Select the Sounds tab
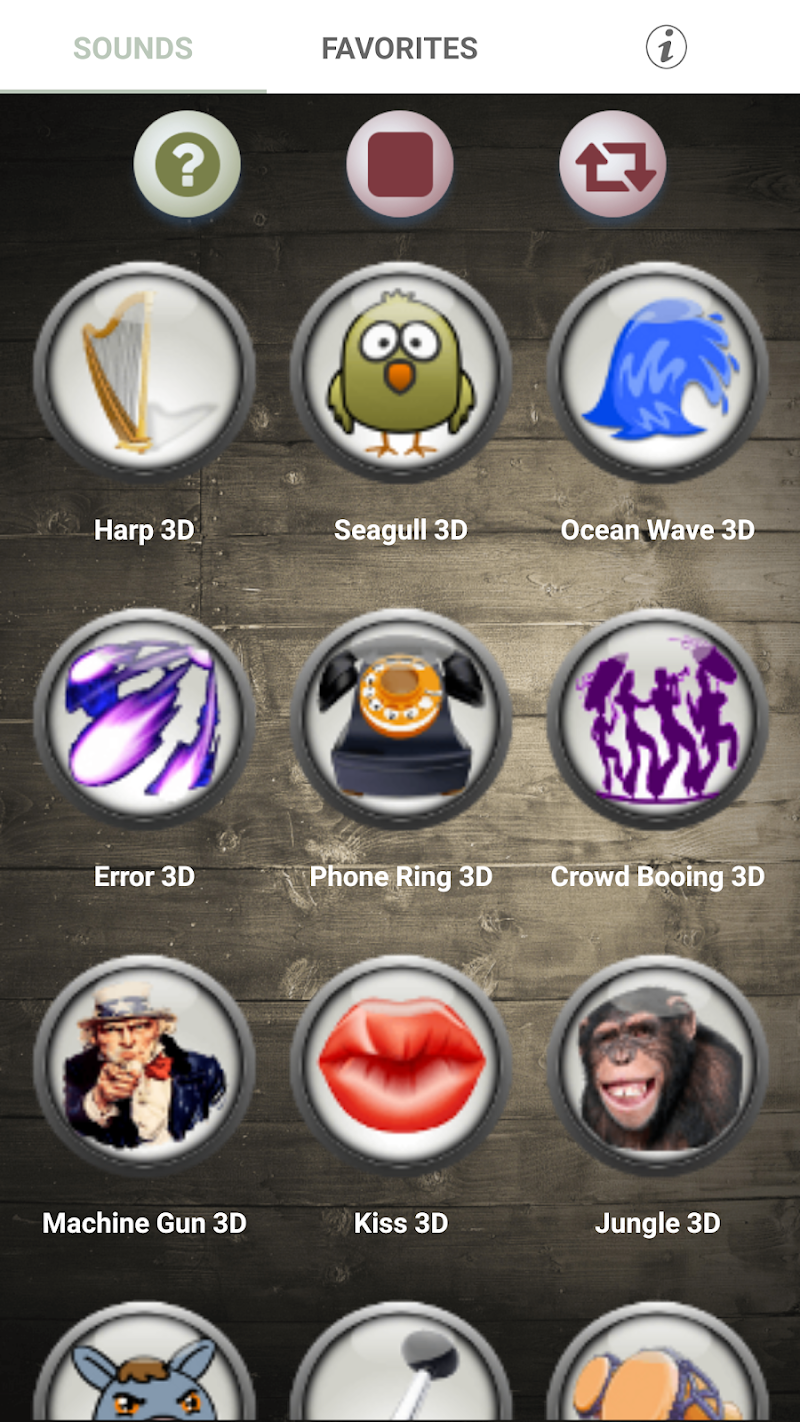This screenshot has height=1422, width=800. click(x=133, y=48)
